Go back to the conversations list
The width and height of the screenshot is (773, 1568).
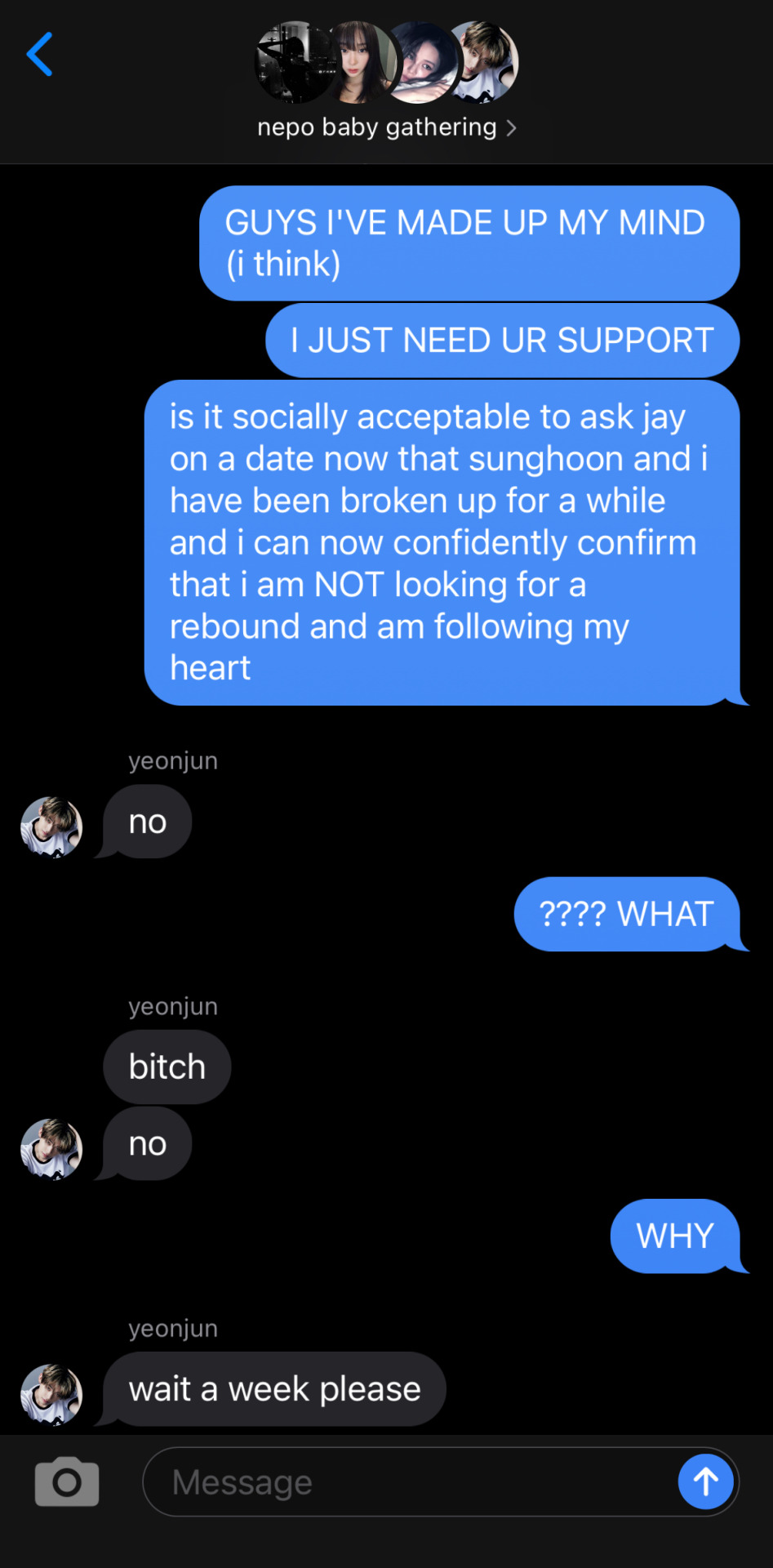tap(39, 55)
